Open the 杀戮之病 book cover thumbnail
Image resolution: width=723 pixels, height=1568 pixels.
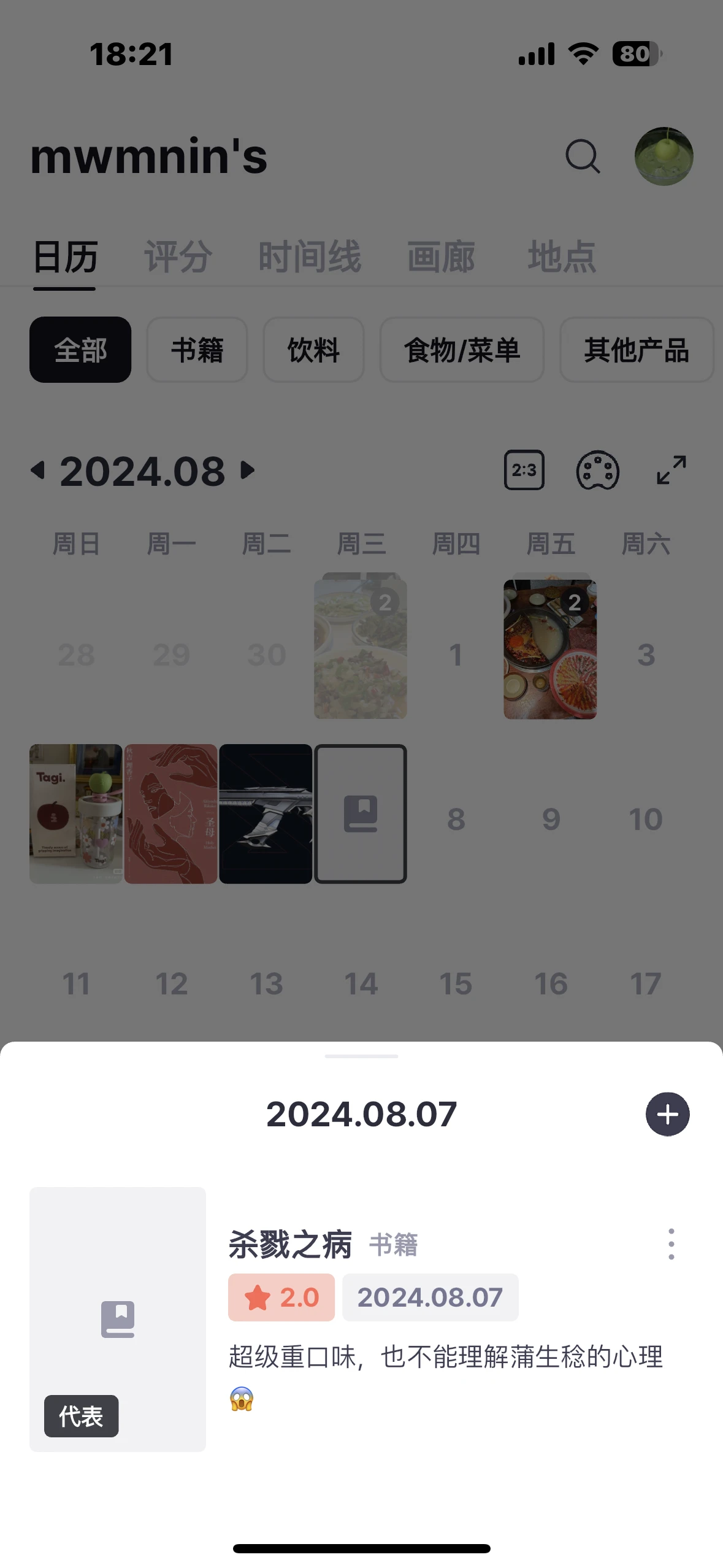(118, 1319)
